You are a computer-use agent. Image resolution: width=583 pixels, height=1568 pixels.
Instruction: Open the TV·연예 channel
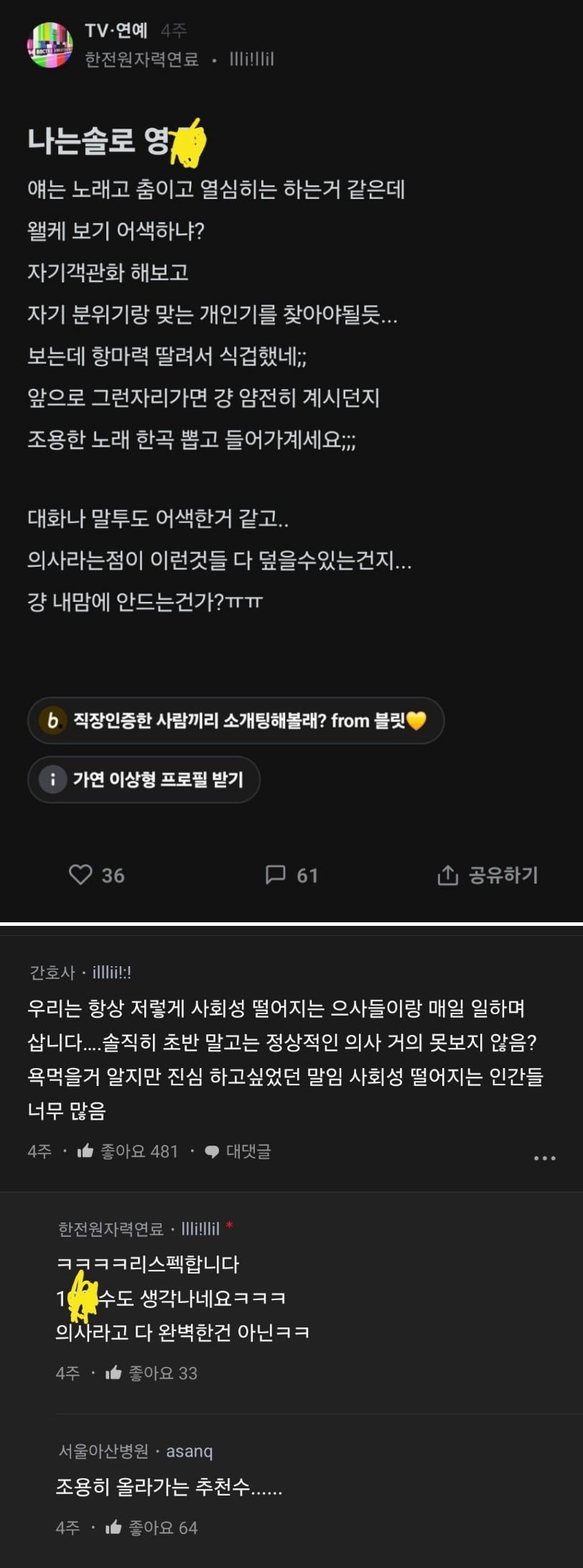tap(116, 30)
